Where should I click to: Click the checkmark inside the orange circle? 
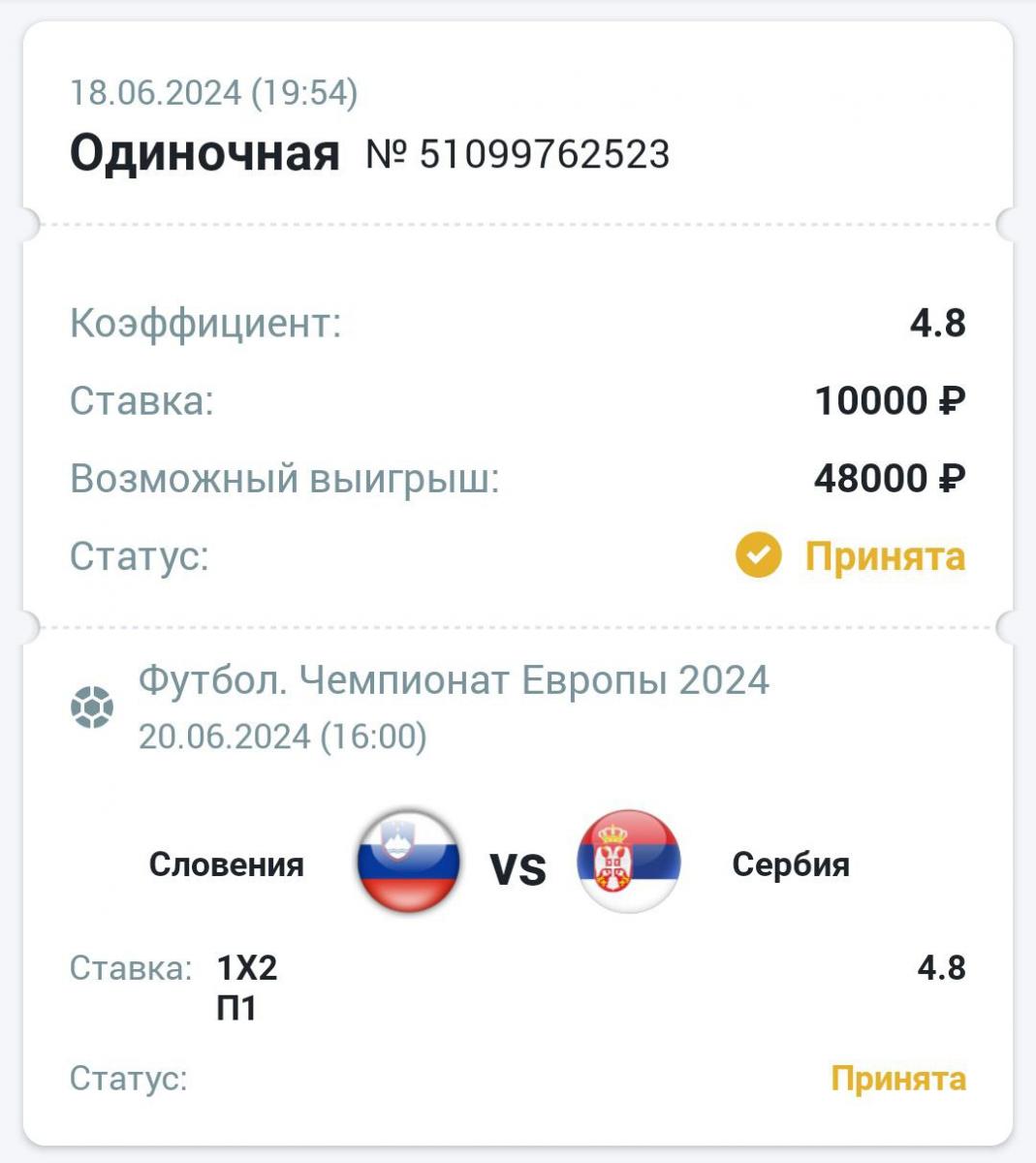pos(760,555)
